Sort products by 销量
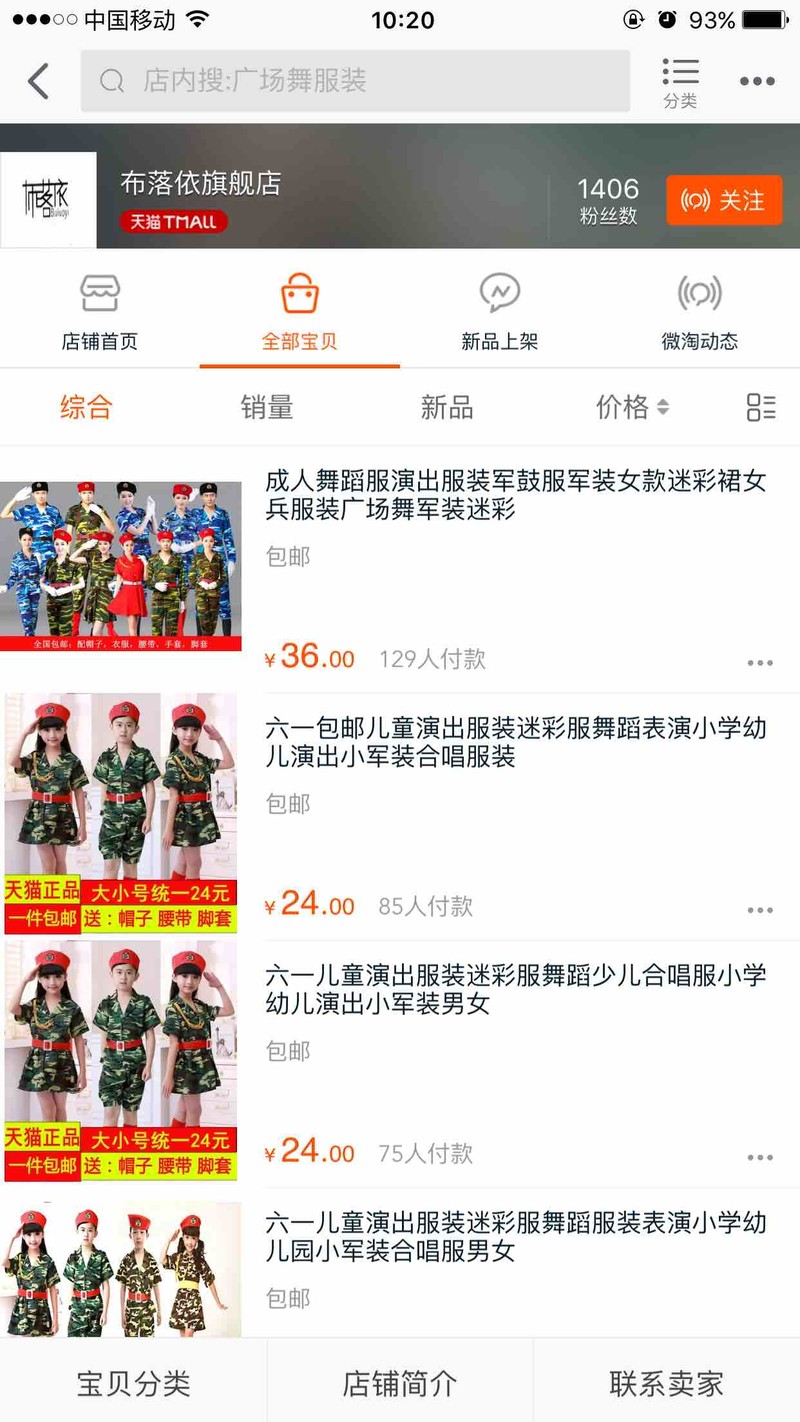 click(x=267, y=407)
